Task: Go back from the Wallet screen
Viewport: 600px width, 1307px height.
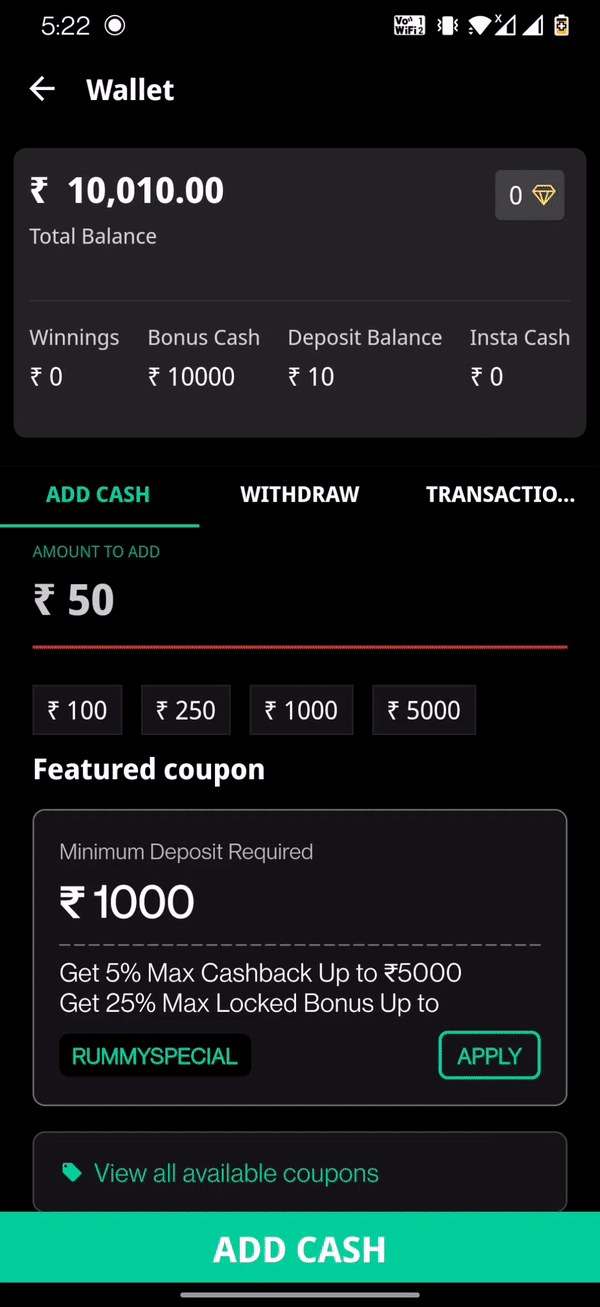Action: click(x=42, y=89)
